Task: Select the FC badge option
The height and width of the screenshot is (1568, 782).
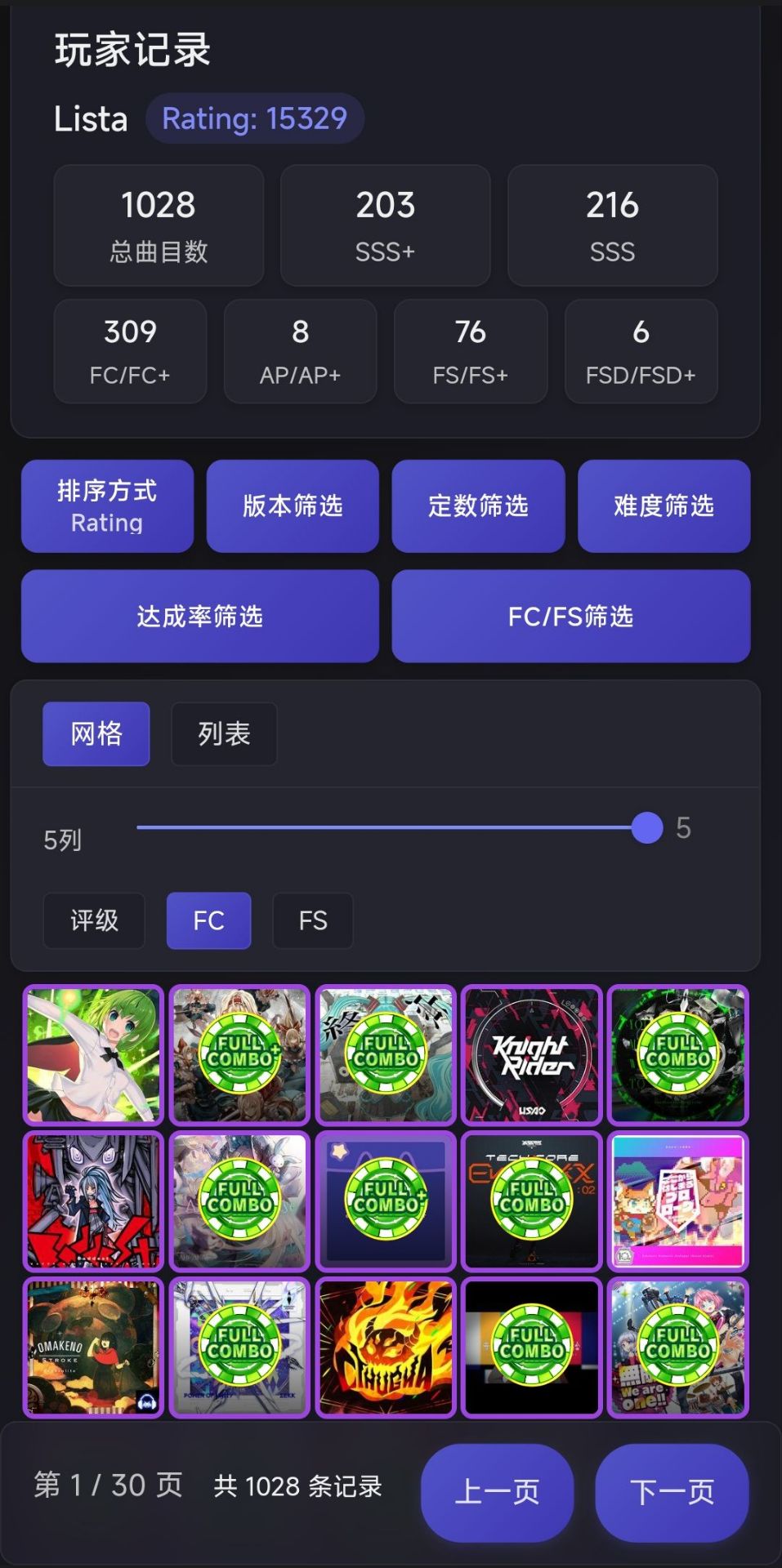Action: click(x=208, y=920)
